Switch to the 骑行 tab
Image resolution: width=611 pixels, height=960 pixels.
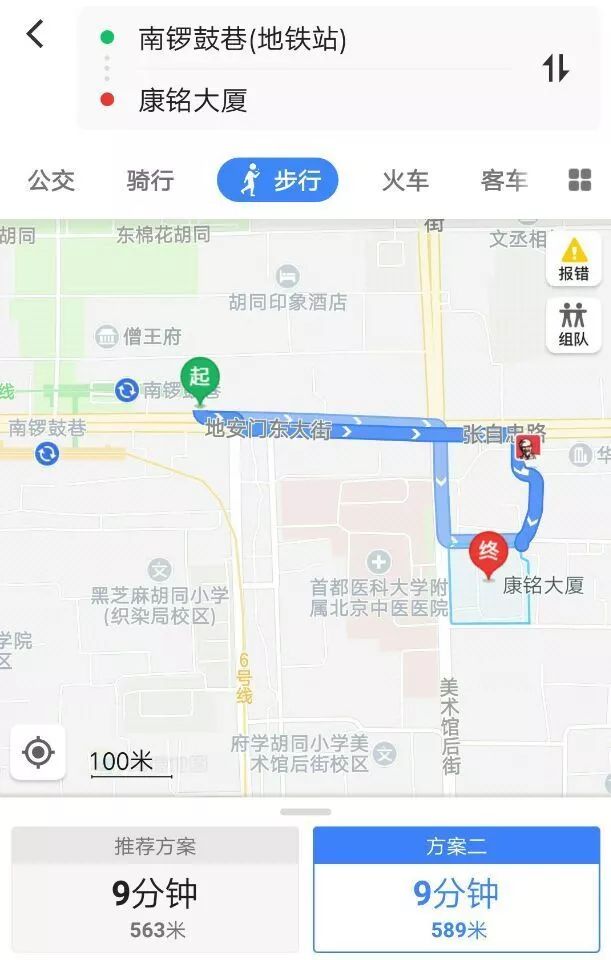point(150,180)
